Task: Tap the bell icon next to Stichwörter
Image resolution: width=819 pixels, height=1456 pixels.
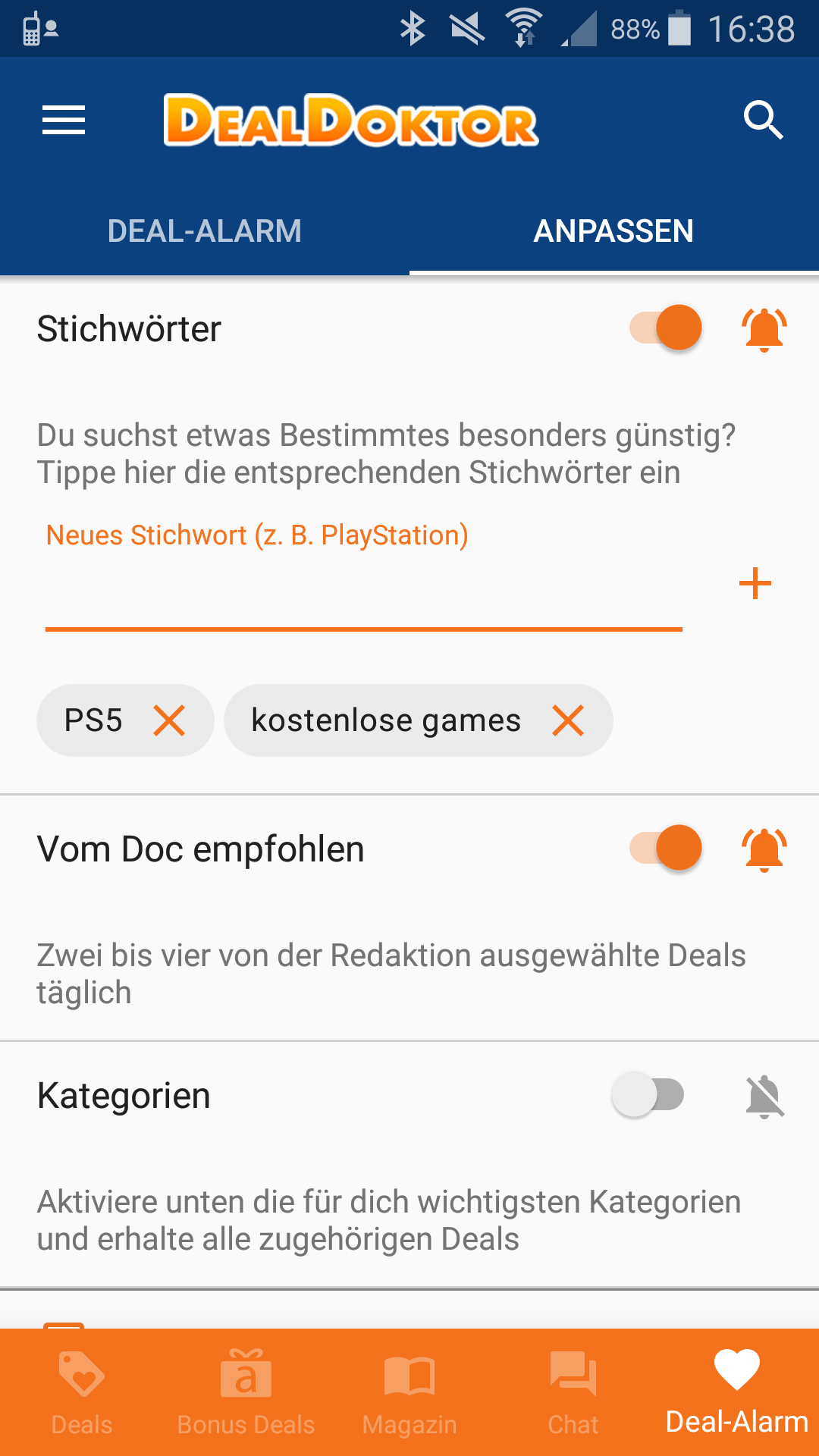Action: click(764, 329)
